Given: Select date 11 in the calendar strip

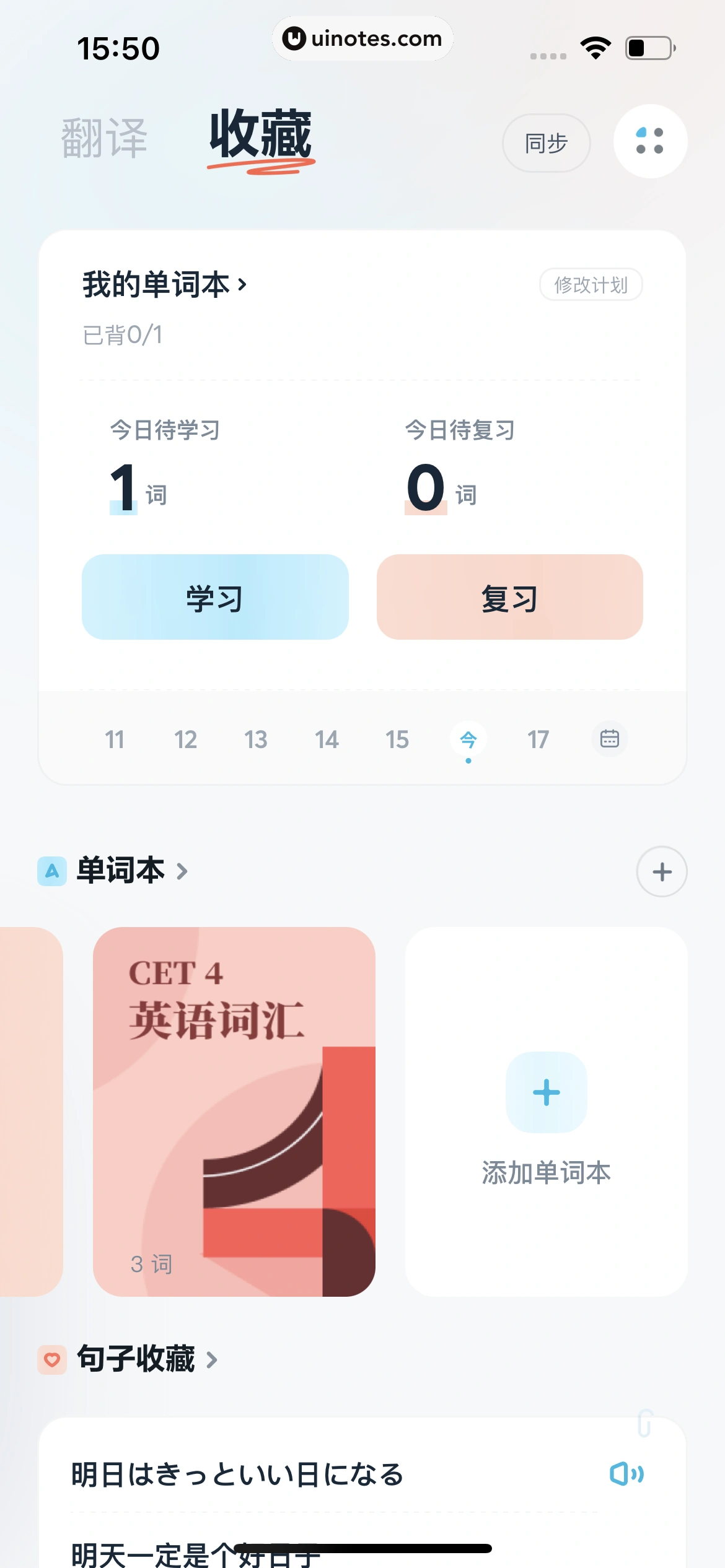Looking at the screenshot, I should [x=114, y=739].
